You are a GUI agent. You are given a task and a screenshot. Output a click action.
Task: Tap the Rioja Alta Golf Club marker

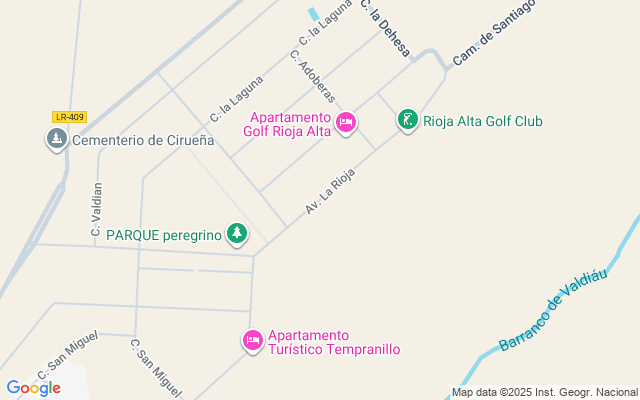click(407, 121)
